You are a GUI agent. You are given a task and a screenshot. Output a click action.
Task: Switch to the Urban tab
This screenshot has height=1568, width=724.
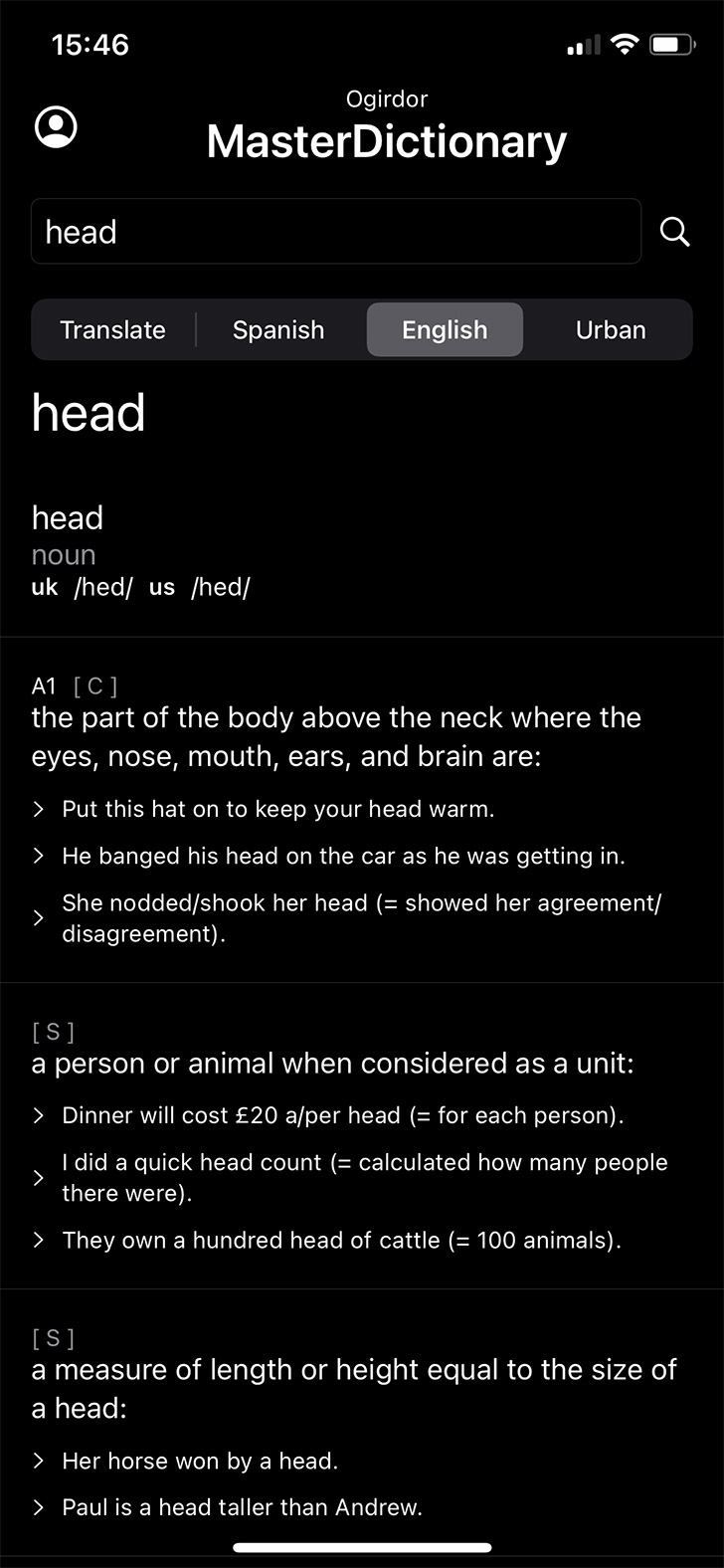click(x=611, y=330)
